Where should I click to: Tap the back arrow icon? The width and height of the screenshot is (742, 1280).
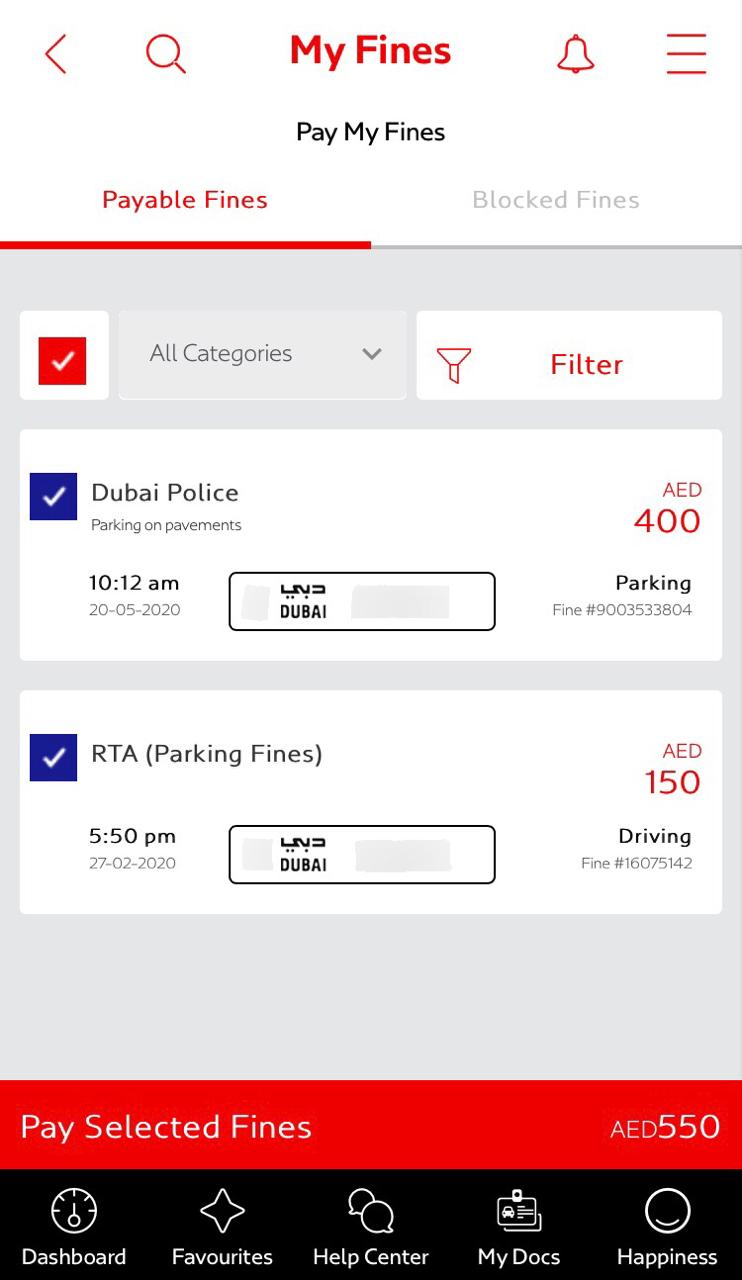click(57, 54)
